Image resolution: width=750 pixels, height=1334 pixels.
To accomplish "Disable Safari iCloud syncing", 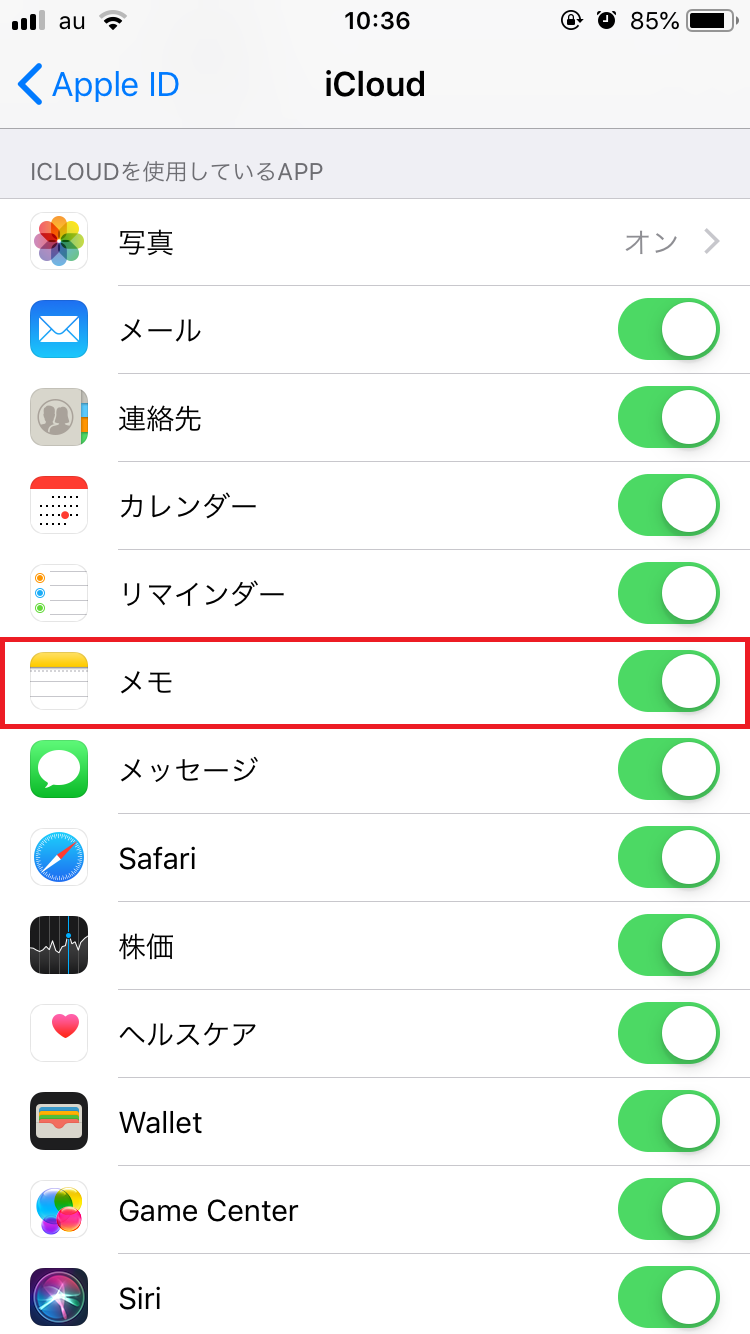I will 668,857.
